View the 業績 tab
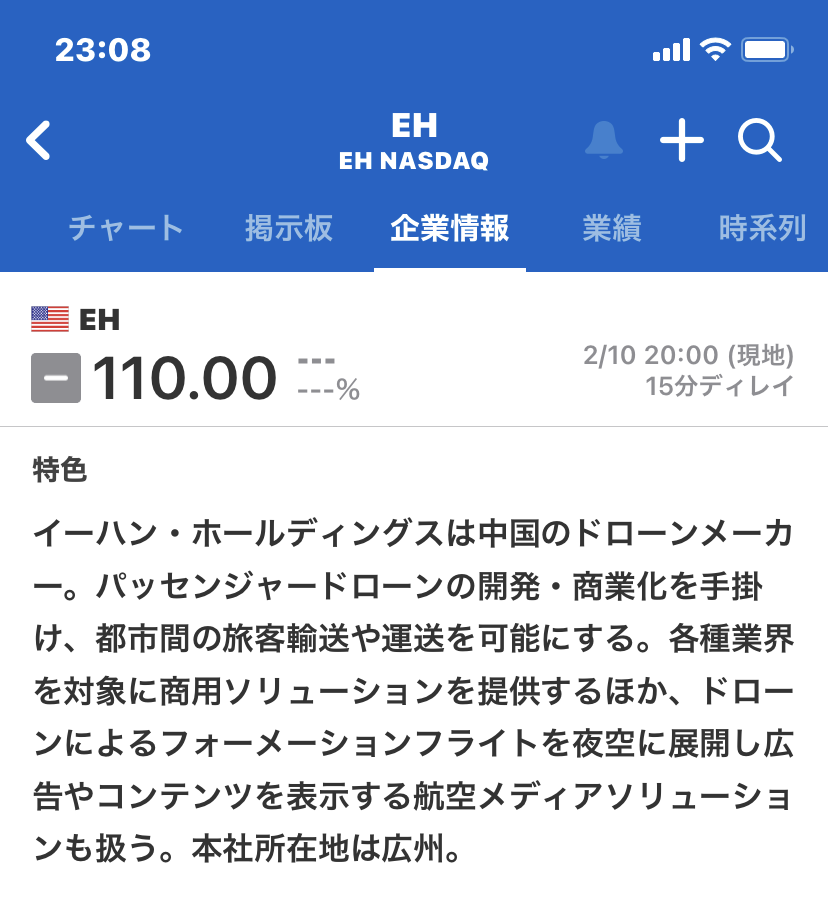The image size is (828, 913). tap(611, 228)
